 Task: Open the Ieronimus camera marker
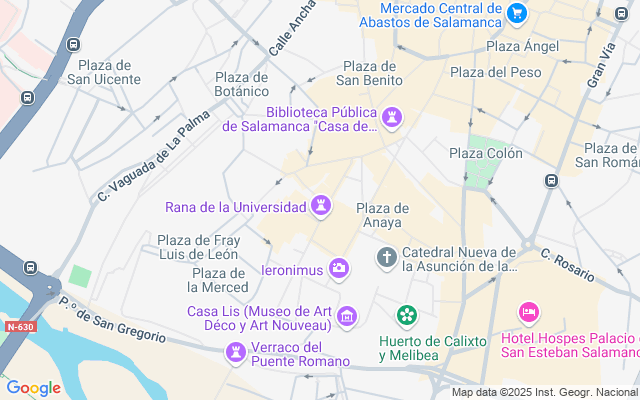click(x=339, y=269)
